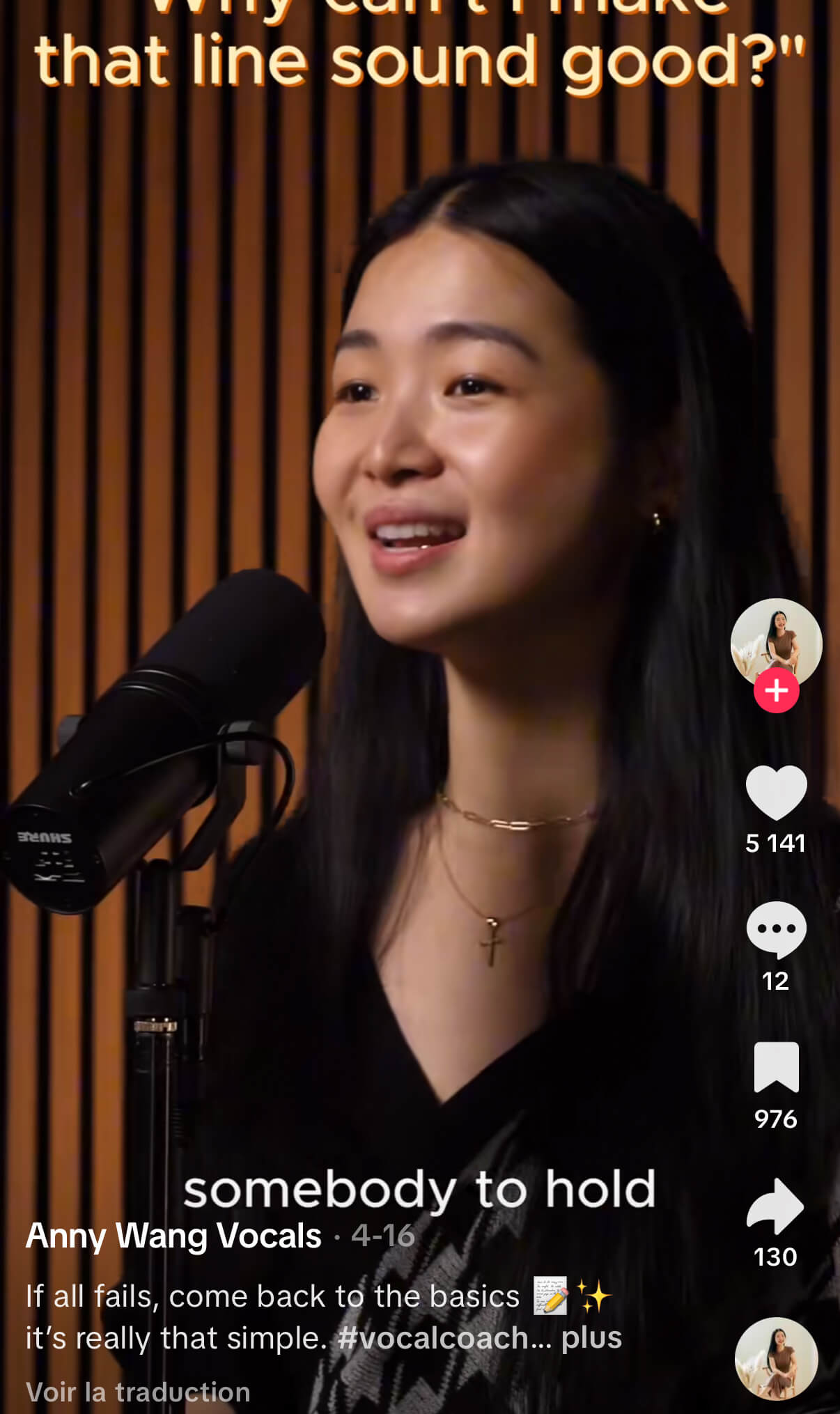The height and width of the screenshot is (1414, 840).
Task: Share this video via arrow icon
Action: pyautogui.click(x=775, y=1206)
